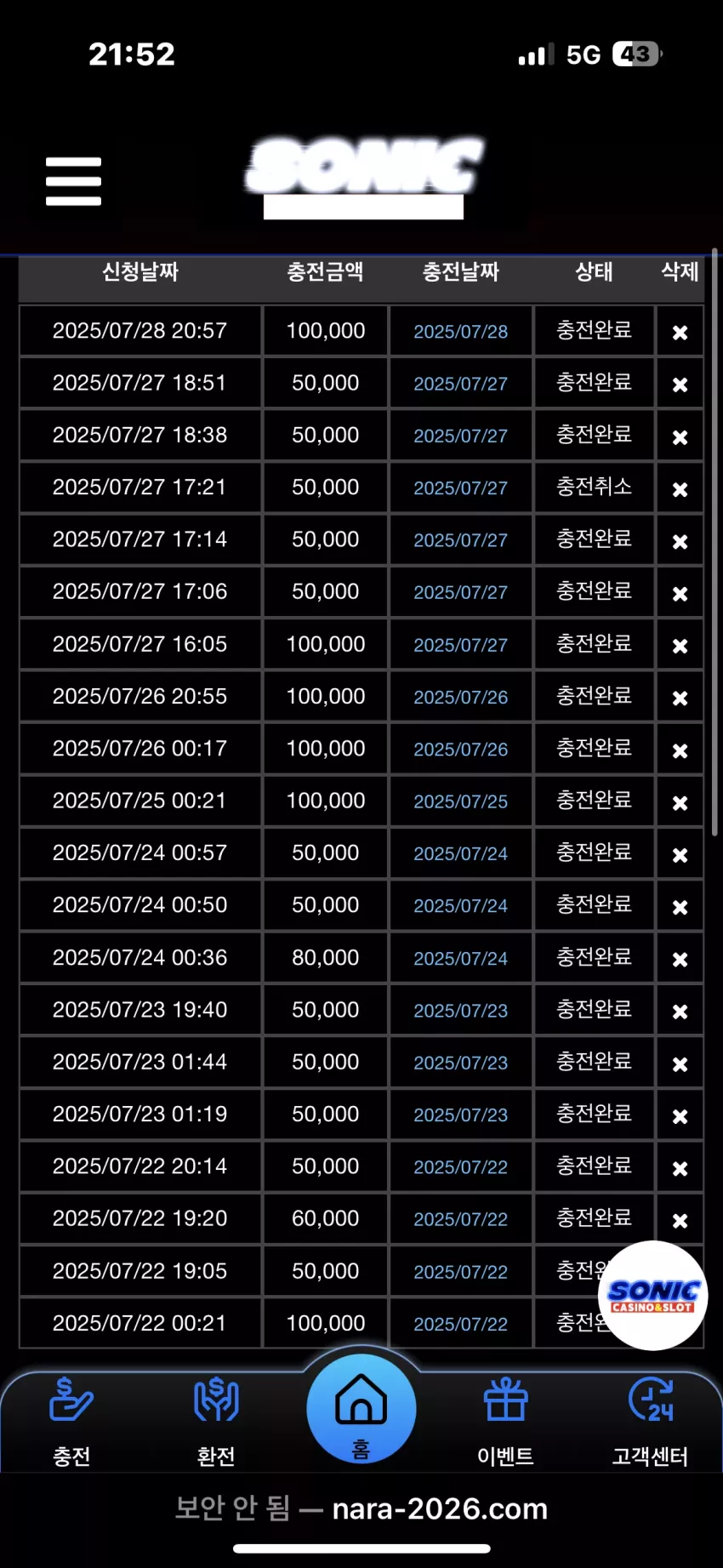Go to the 홈 tab
723x1568 pixels.
[x=361, y=1410]
